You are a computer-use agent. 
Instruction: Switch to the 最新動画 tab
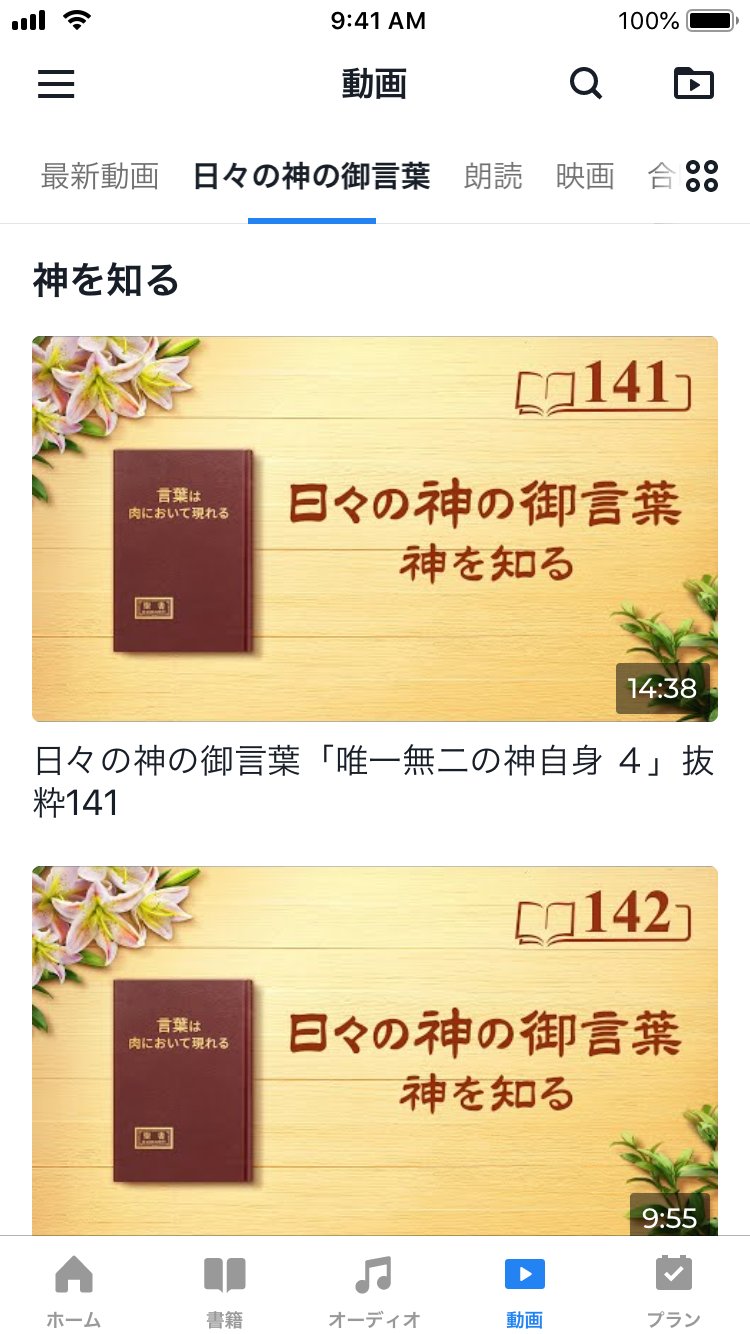(100, 177)
